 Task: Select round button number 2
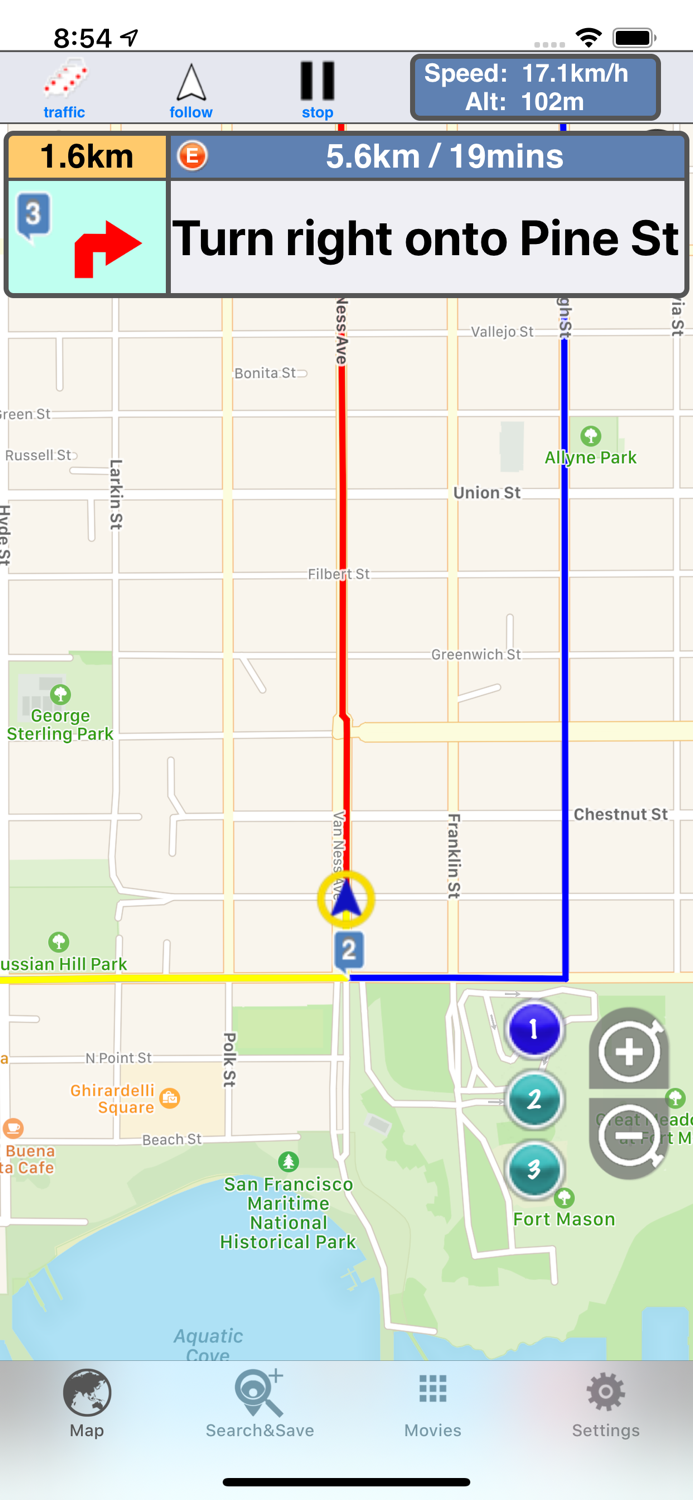tap(534, 1100)
